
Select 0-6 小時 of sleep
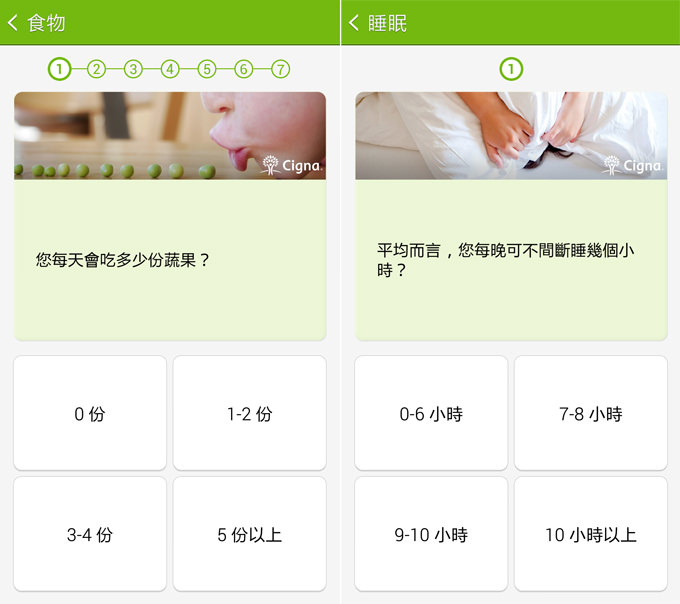(431, 413)
